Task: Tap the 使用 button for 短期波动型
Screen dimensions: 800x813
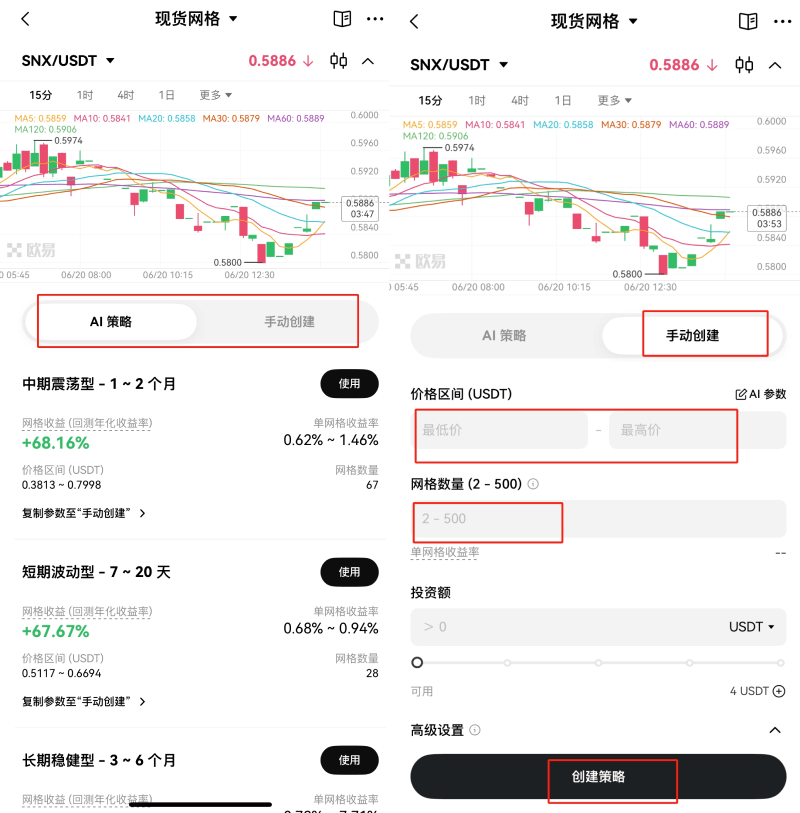Action: [x=349, y=572]
